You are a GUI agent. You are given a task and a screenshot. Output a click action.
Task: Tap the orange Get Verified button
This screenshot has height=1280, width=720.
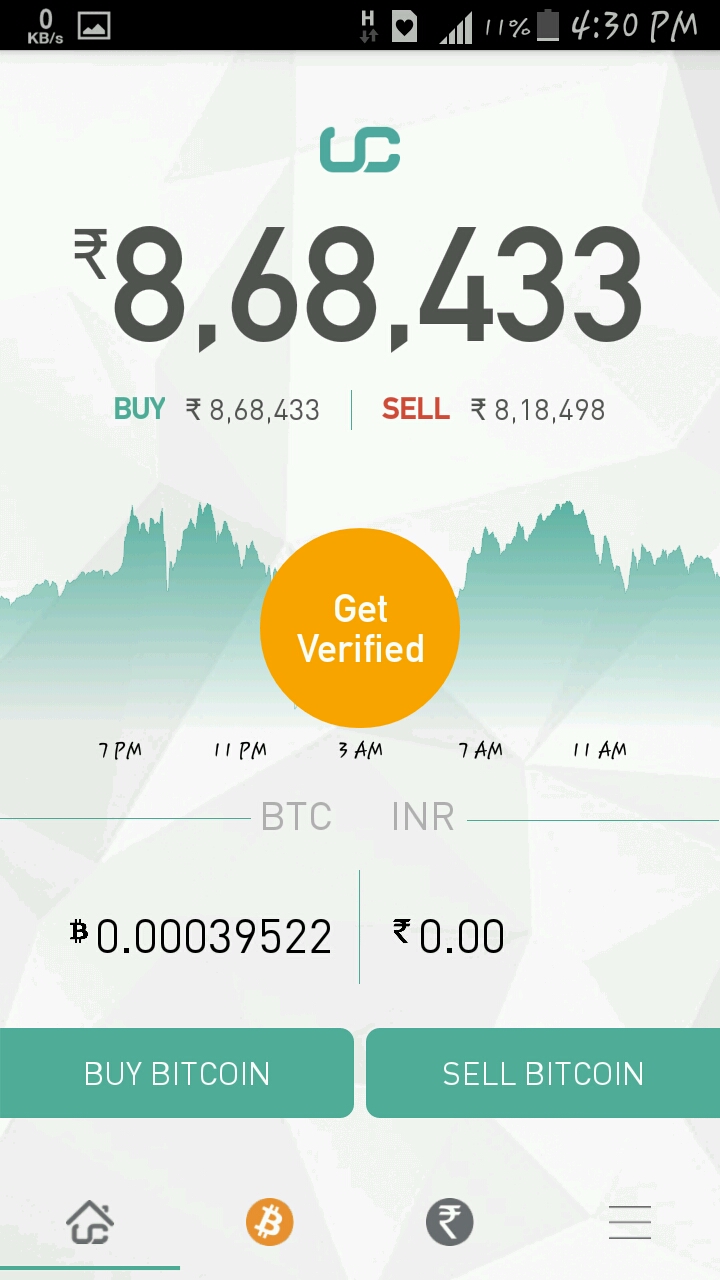(360, 628)
